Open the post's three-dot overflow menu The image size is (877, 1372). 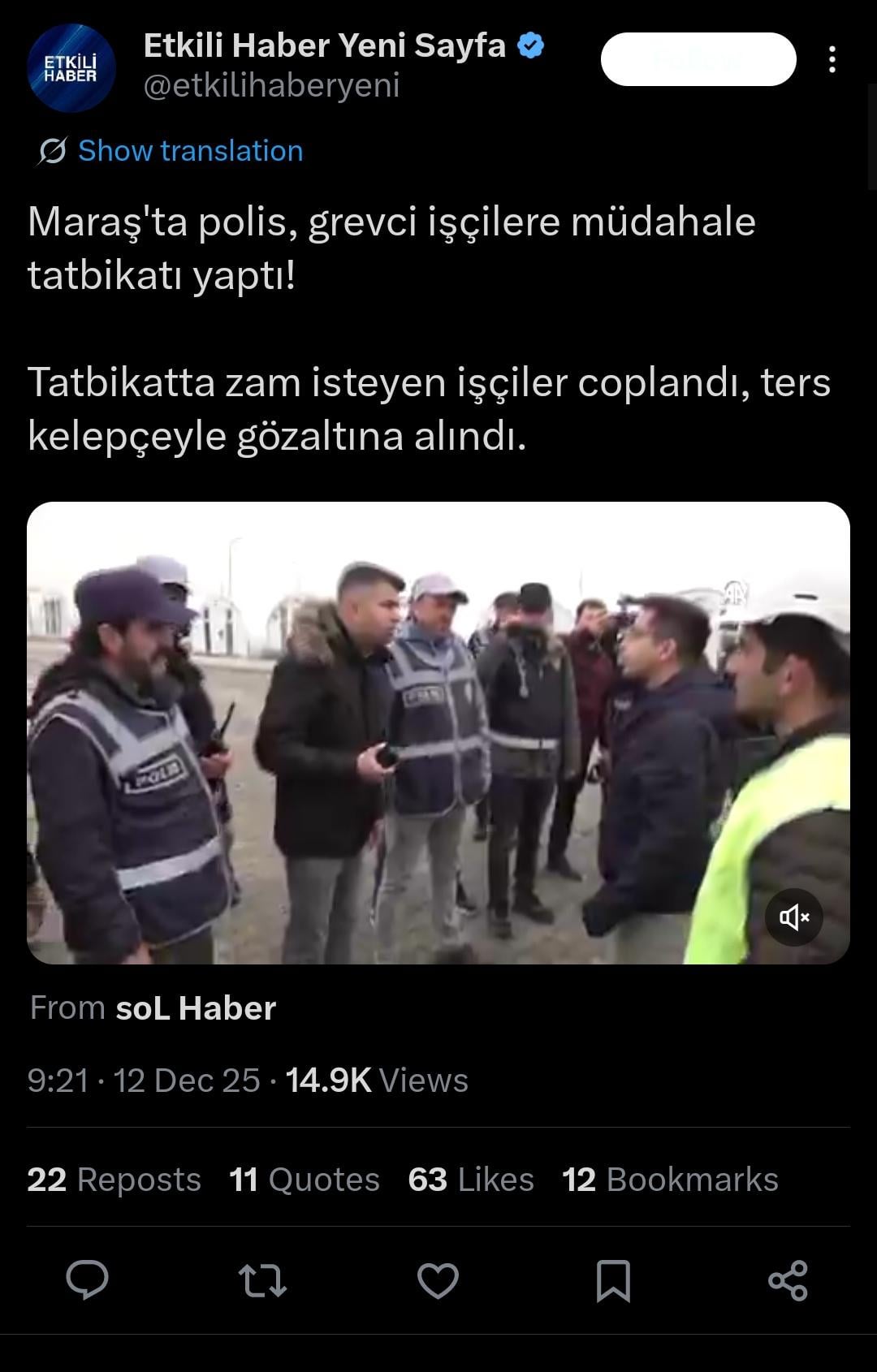click(x=832, y=59)
